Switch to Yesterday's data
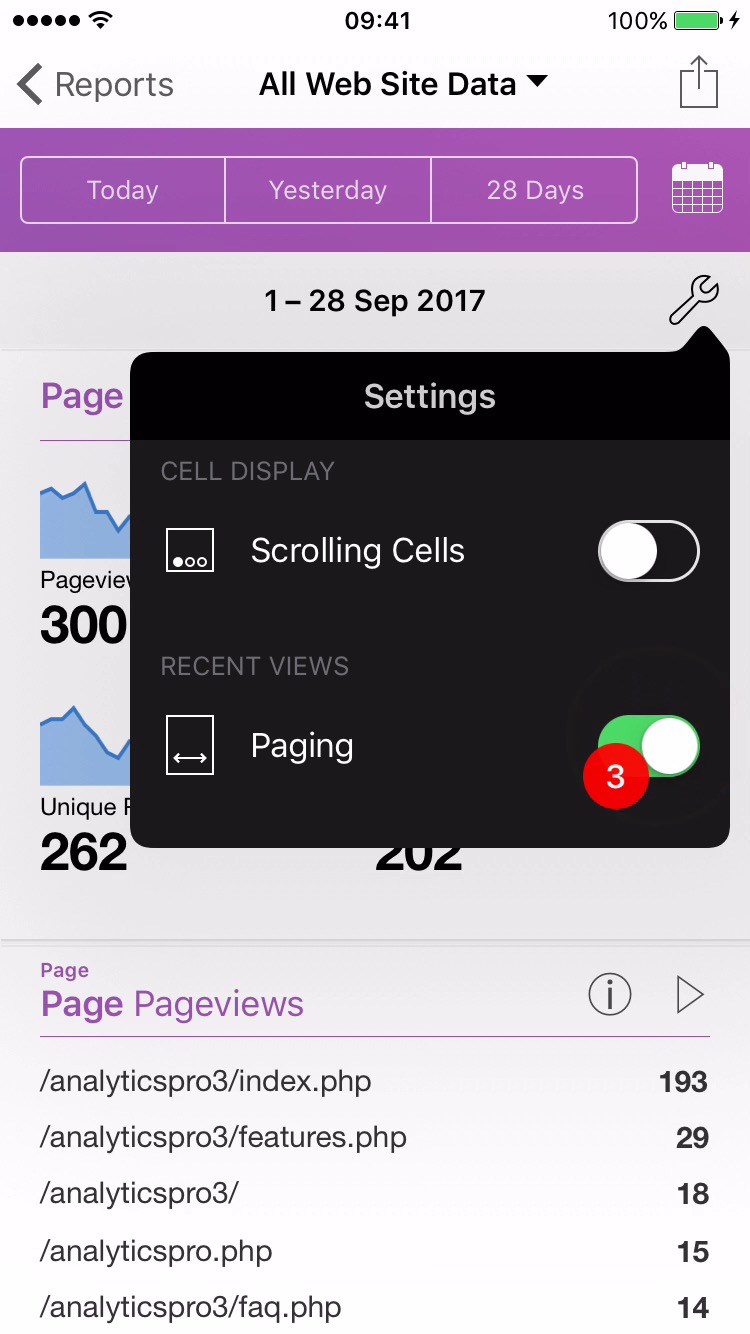Image resolution: width=750 pixels, height=1334 pixels. 328,190
